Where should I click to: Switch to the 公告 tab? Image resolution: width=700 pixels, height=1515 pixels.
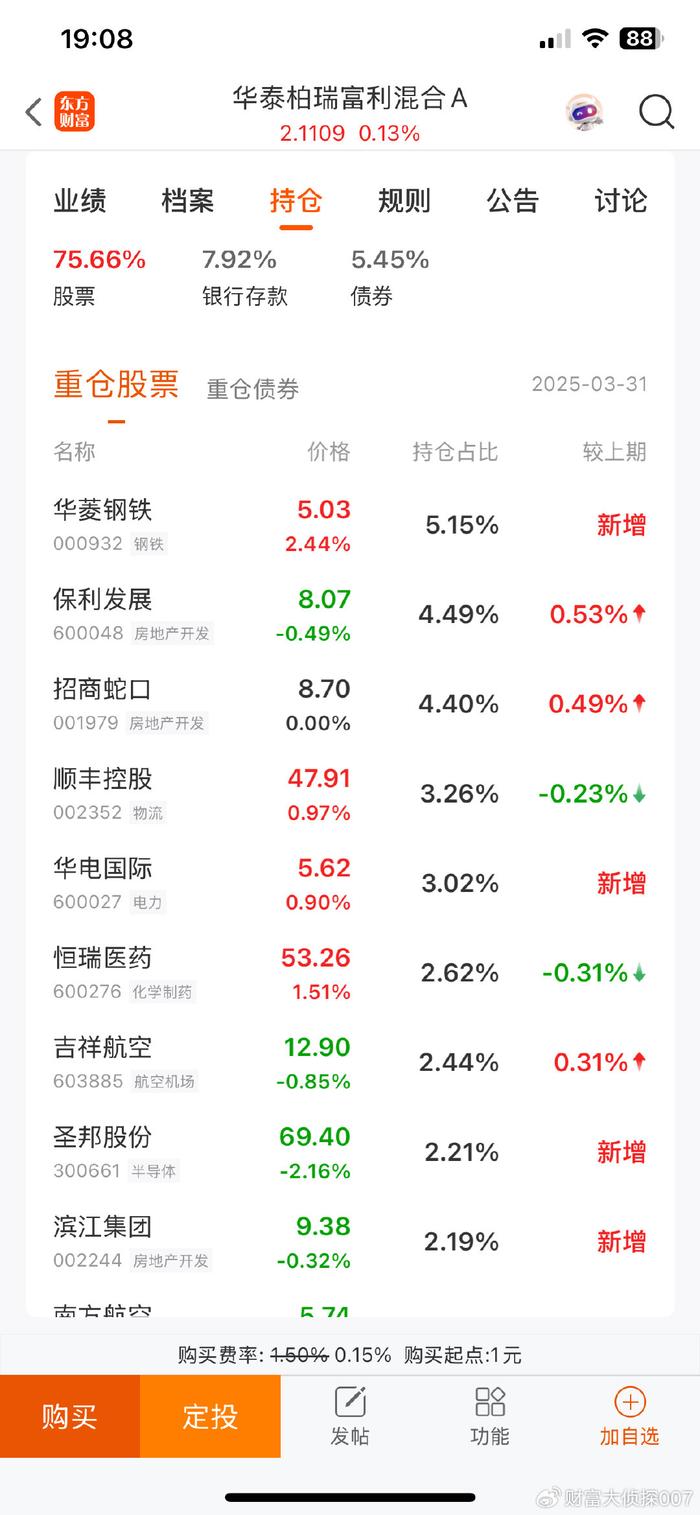click(512, 201)
